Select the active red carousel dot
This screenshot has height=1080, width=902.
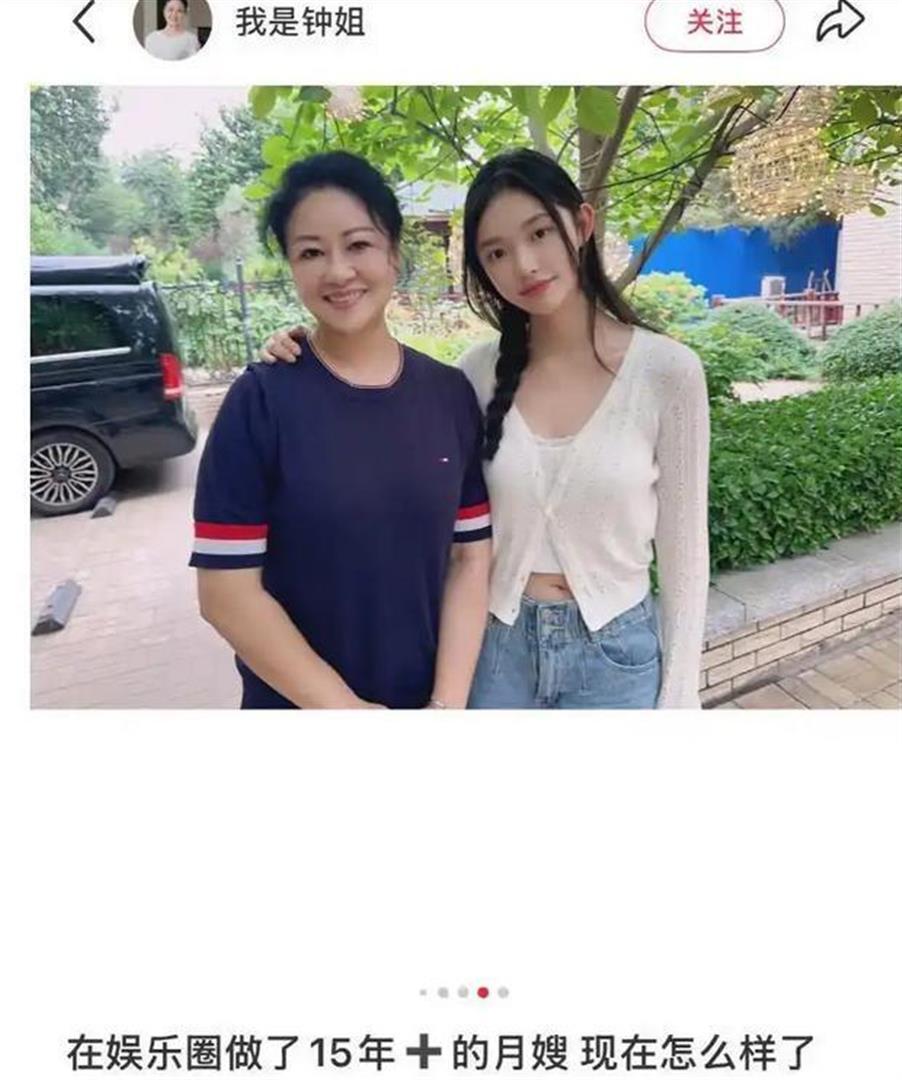tap(483, 992)
